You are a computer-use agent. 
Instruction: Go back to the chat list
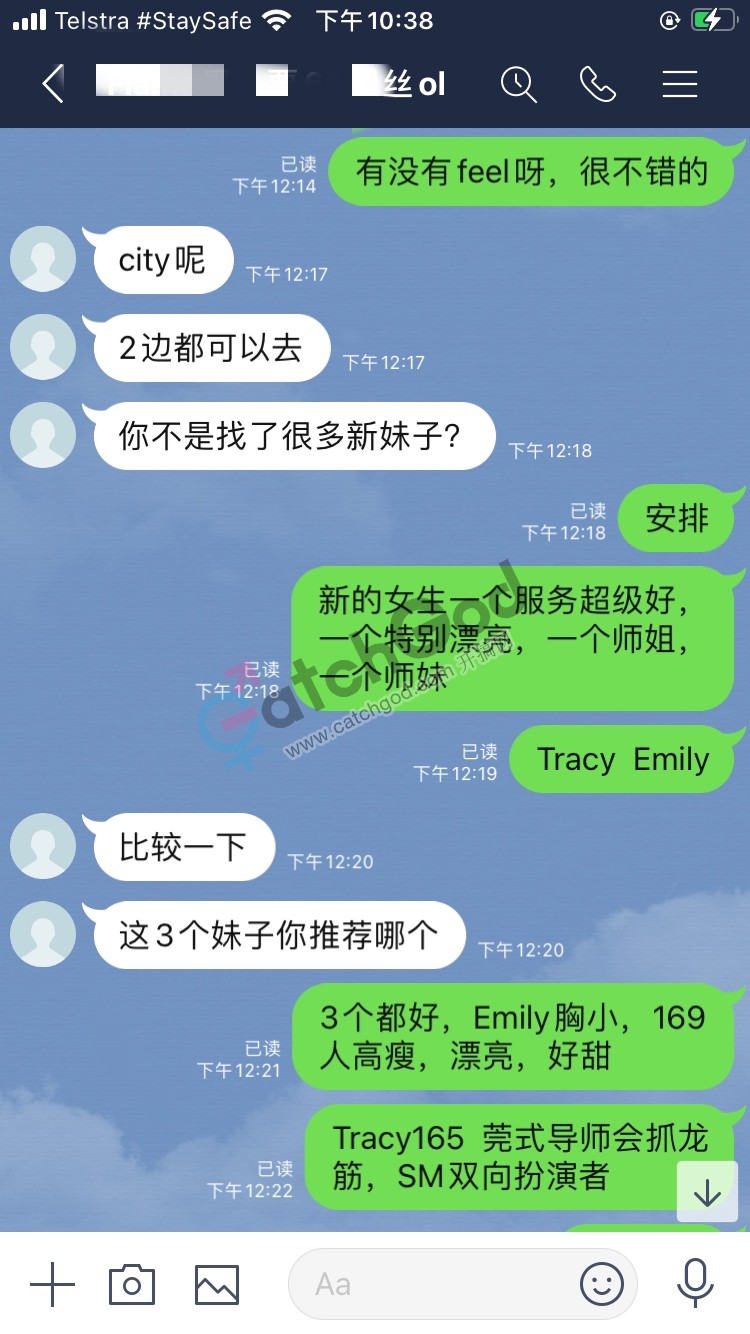pyautogui.click(x=52, y=84)
